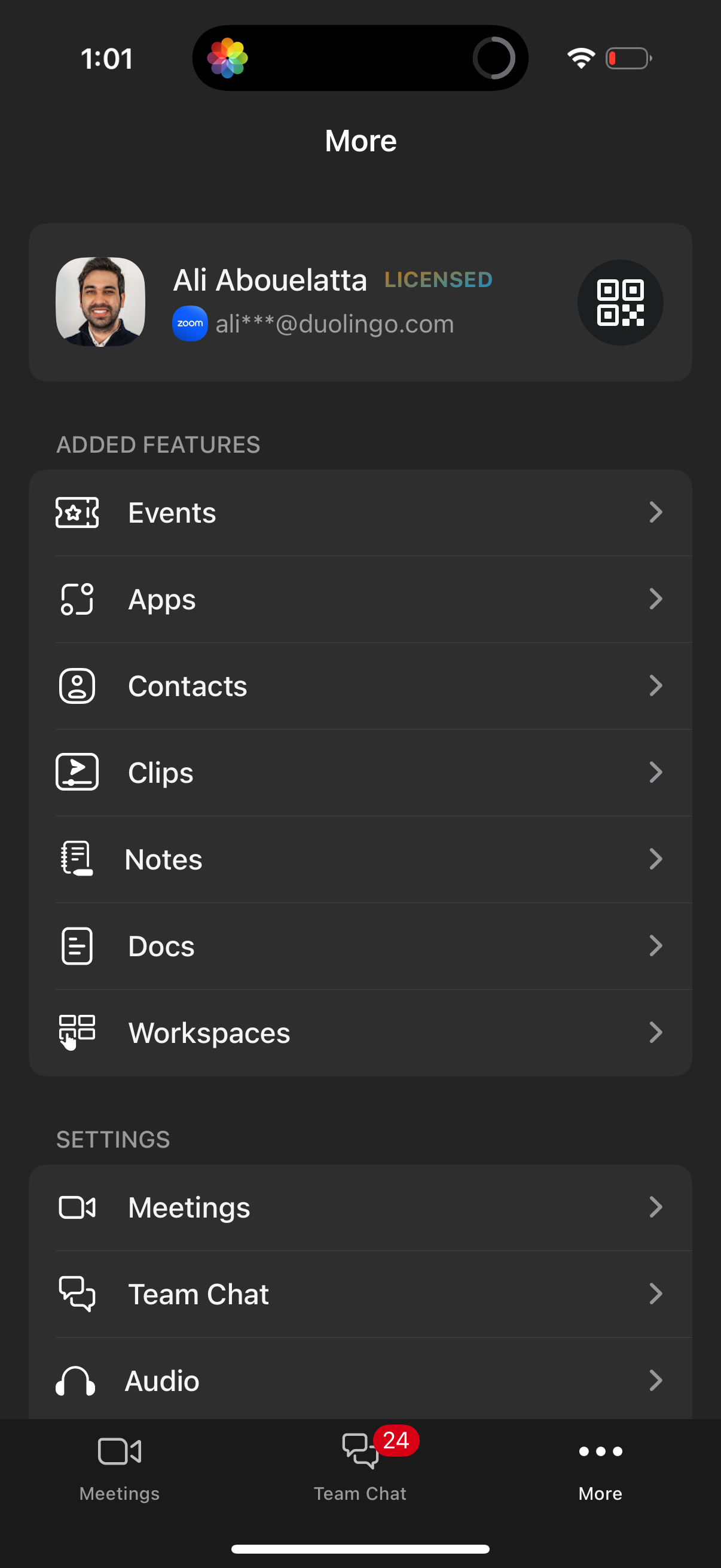This screenshot has width=721, height=1568.
Task: Select the Clips play icon
Action: point(77,772)
